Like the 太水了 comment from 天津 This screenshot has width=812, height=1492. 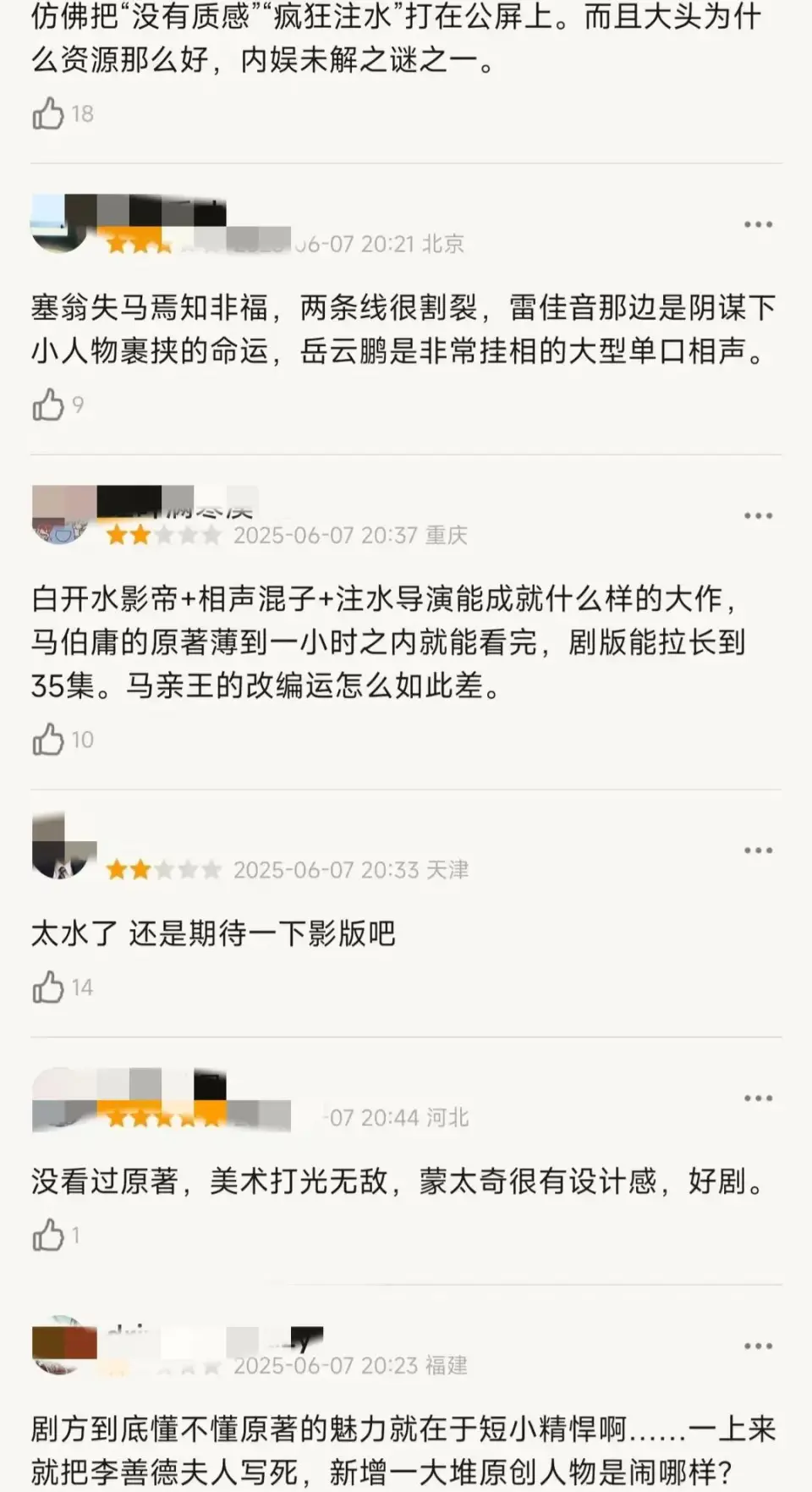click(x=49, y=988)
